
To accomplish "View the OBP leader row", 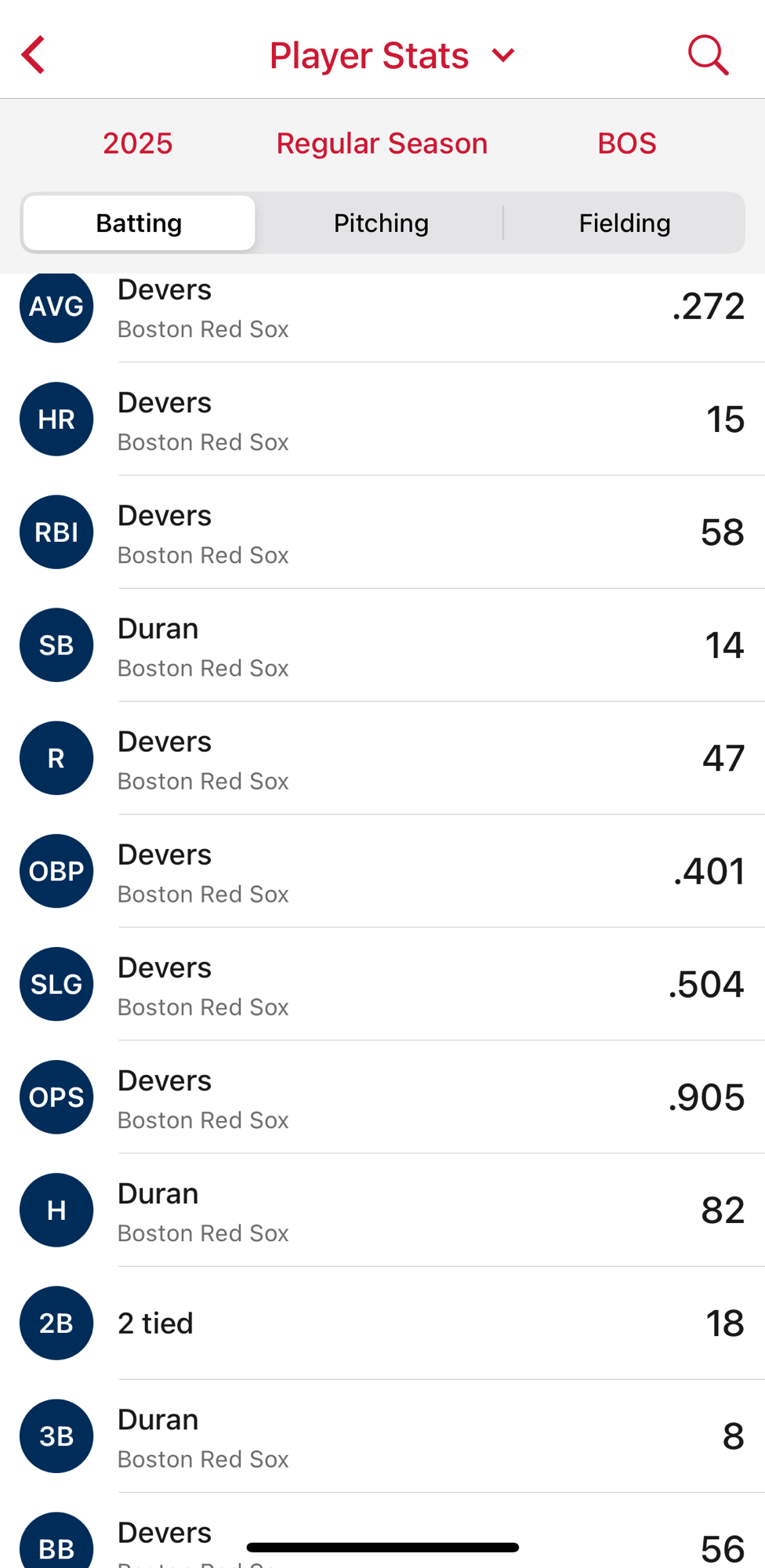I will point(382,871).
